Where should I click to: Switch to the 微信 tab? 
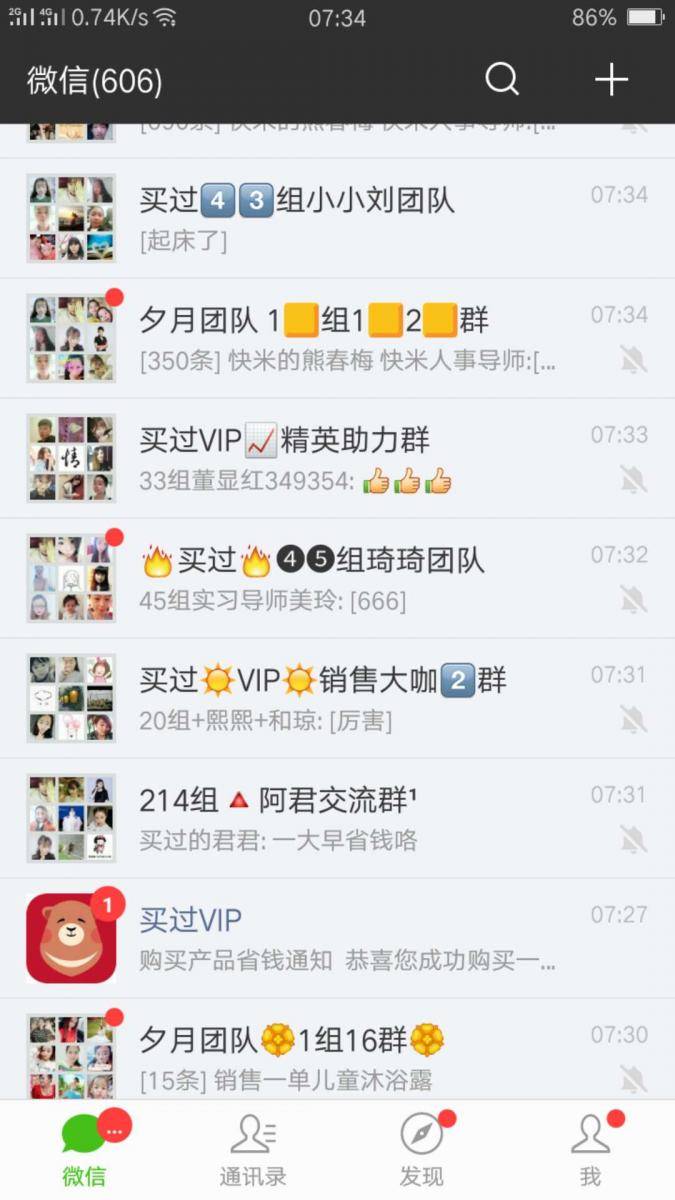click(84, 1150)
